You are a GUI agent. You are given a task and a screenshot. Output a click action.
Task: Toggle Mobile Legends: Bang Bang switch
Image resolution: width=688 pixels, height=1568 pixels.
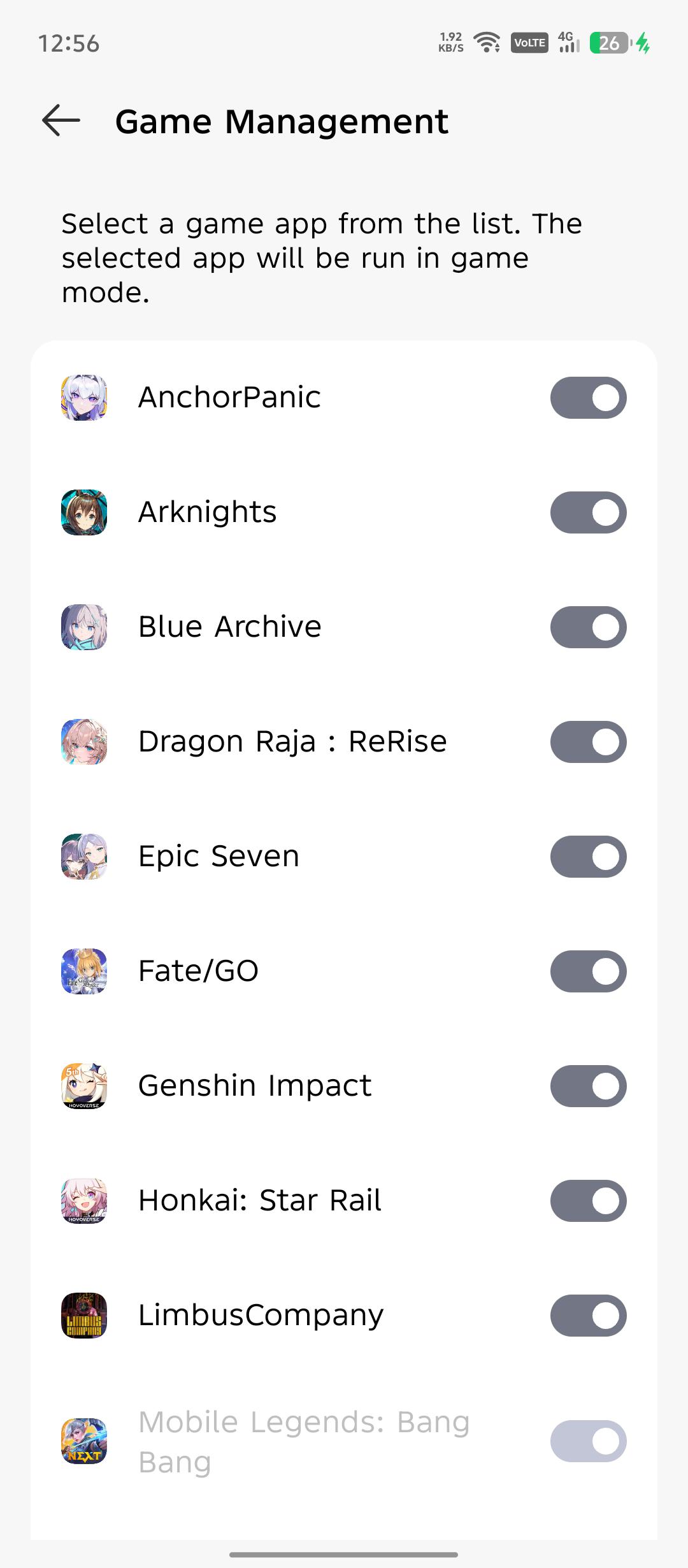pos(588,1441)
